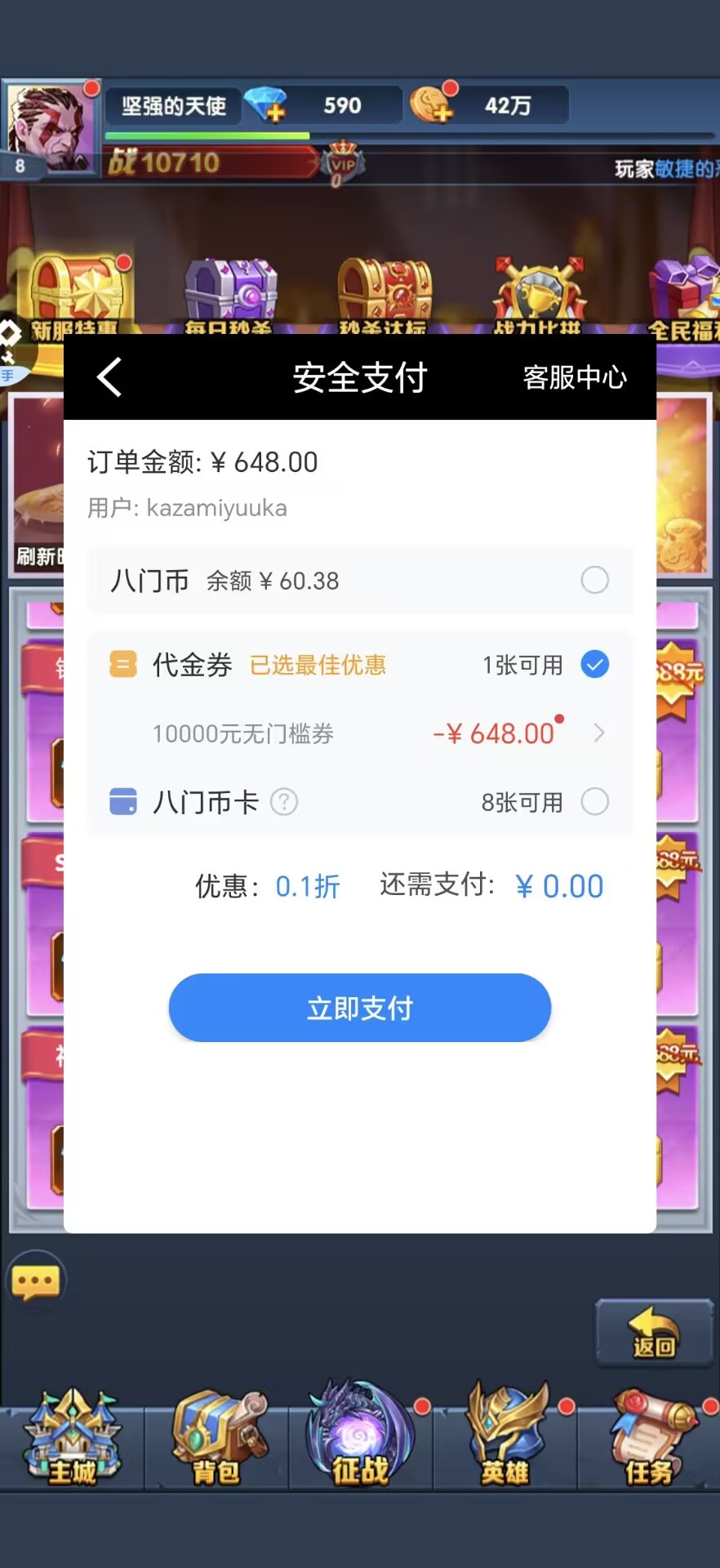Open the 背包 backpack tab
This screenshot has height=1568, width=720.
pyautogui.click(x=216, y=1437)
